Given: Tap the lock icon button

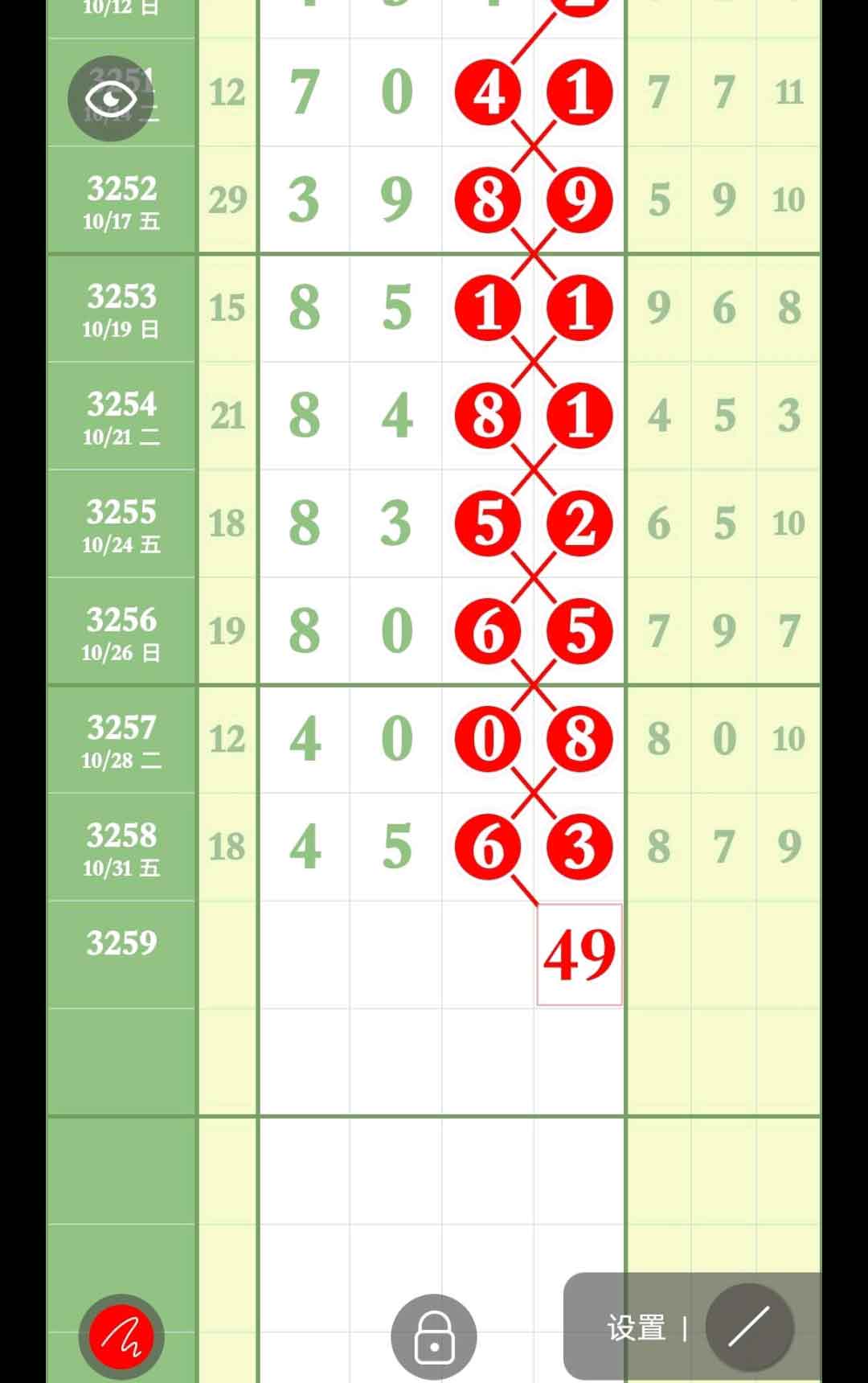Looking at the screenshot, I should [x=434, y=1336].
